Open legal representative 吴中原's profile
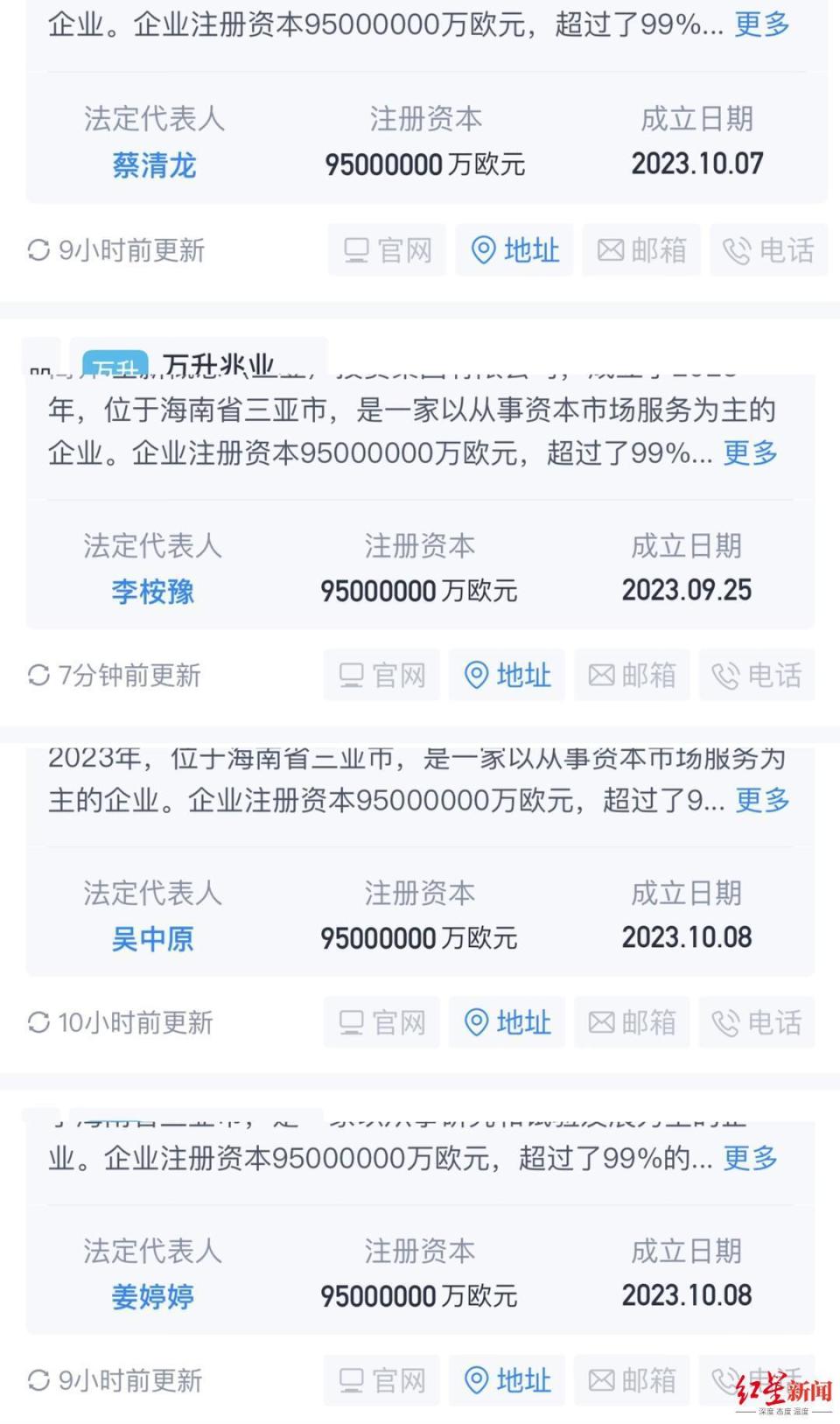The image size is (840, 1424). coord(154,938)
